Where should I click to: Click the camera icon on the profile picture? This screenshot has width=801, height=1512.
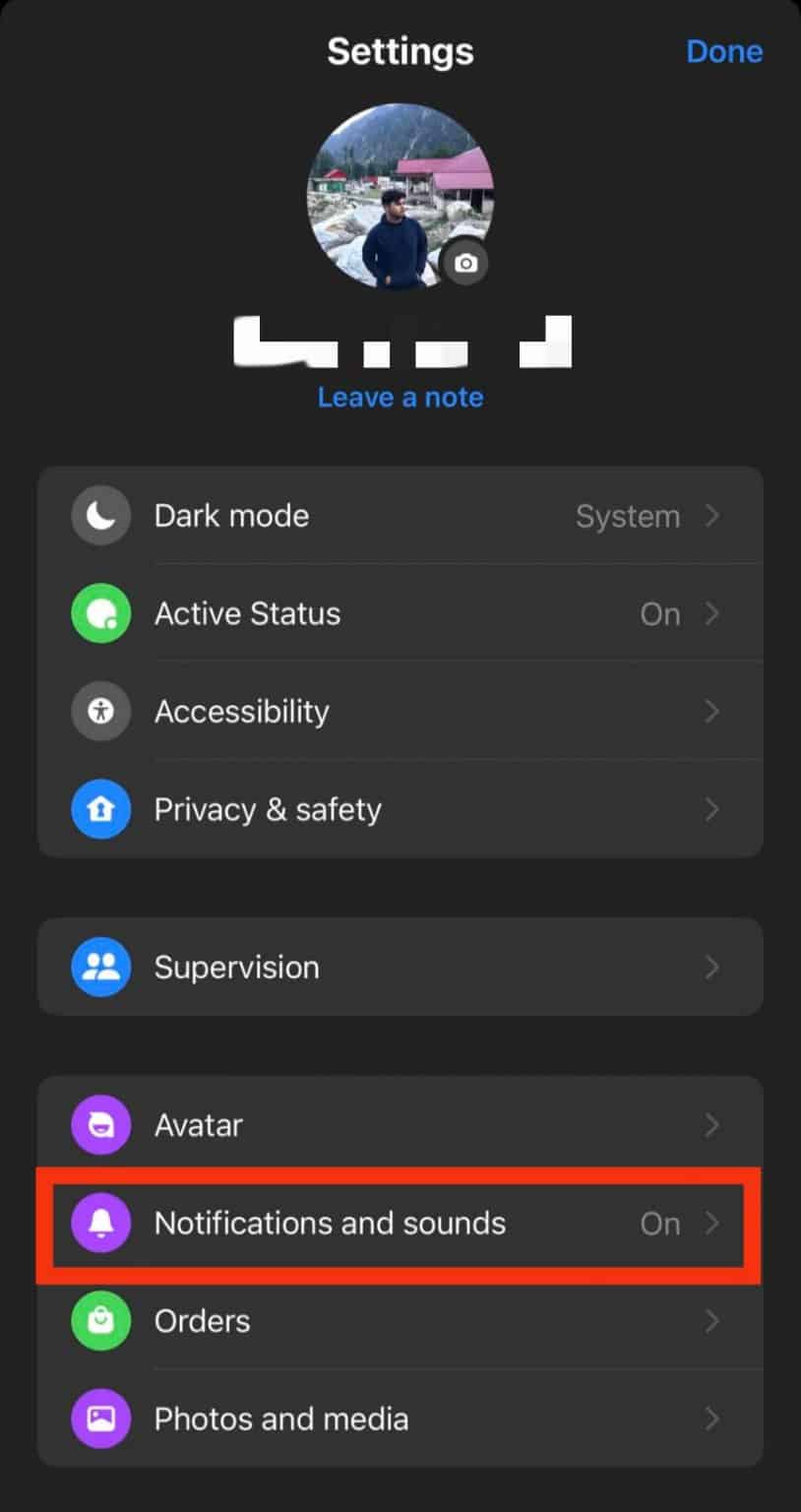point(465,262)
